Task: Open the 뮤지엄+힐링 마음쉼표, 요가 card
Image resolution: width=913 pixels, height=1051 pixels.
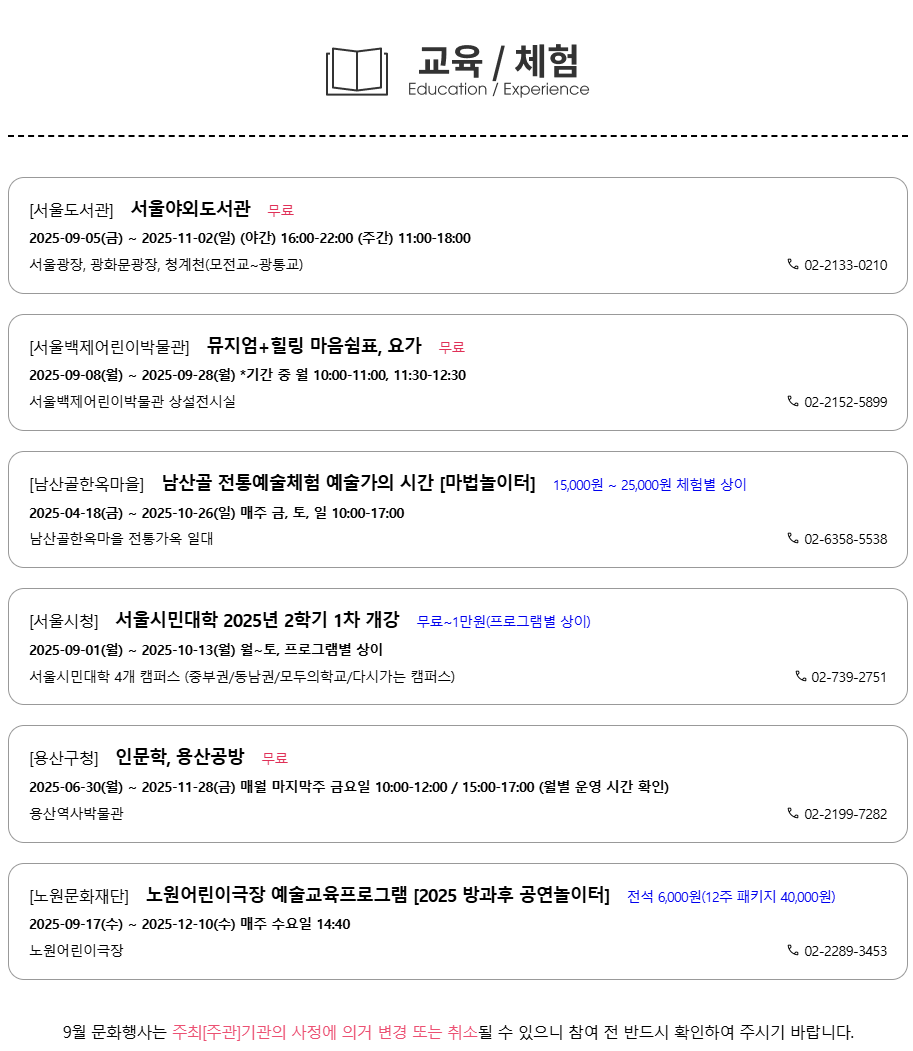Action: 457,373
